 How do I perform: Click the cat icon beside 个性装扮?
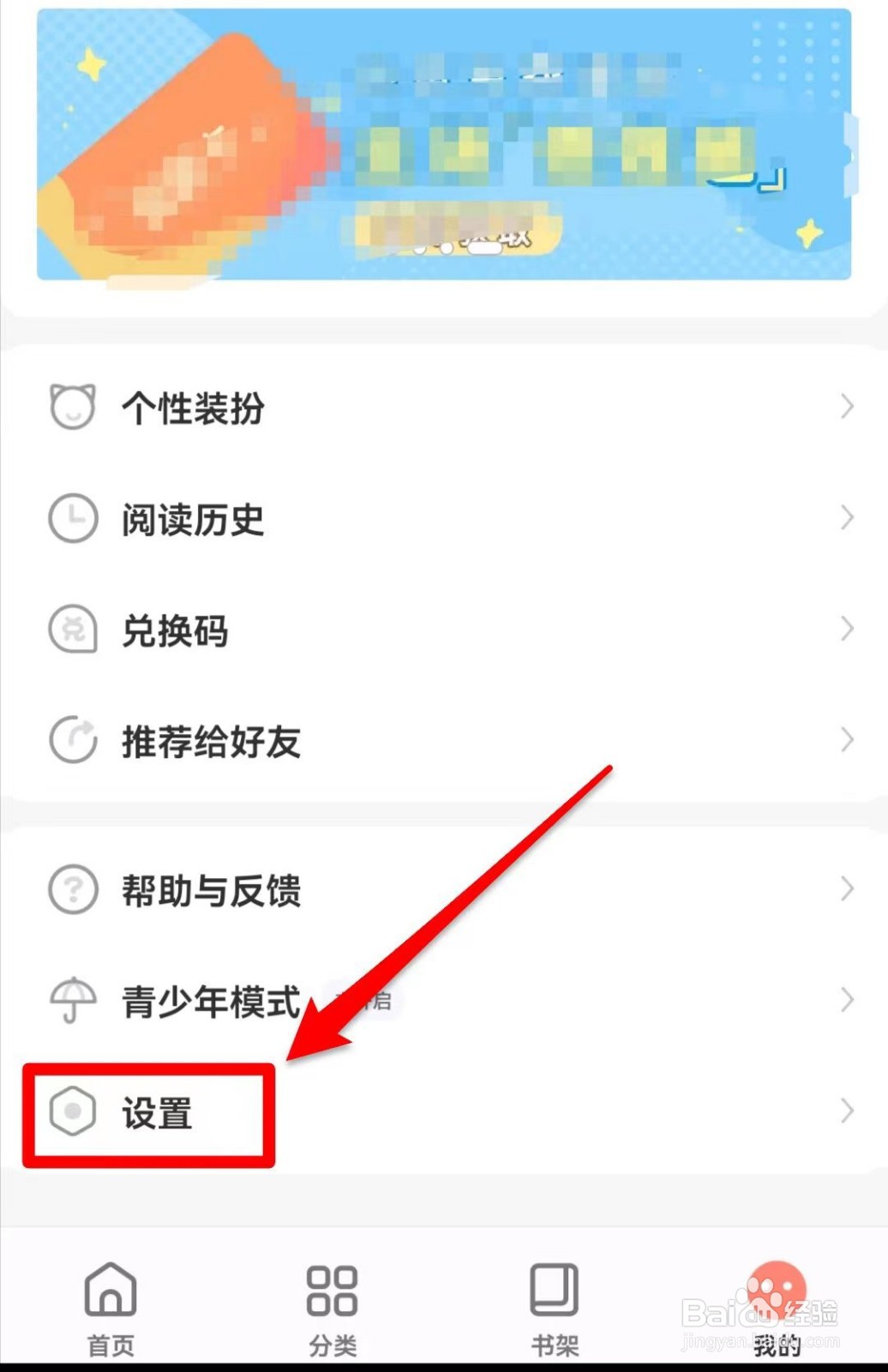tap(73, 407)
